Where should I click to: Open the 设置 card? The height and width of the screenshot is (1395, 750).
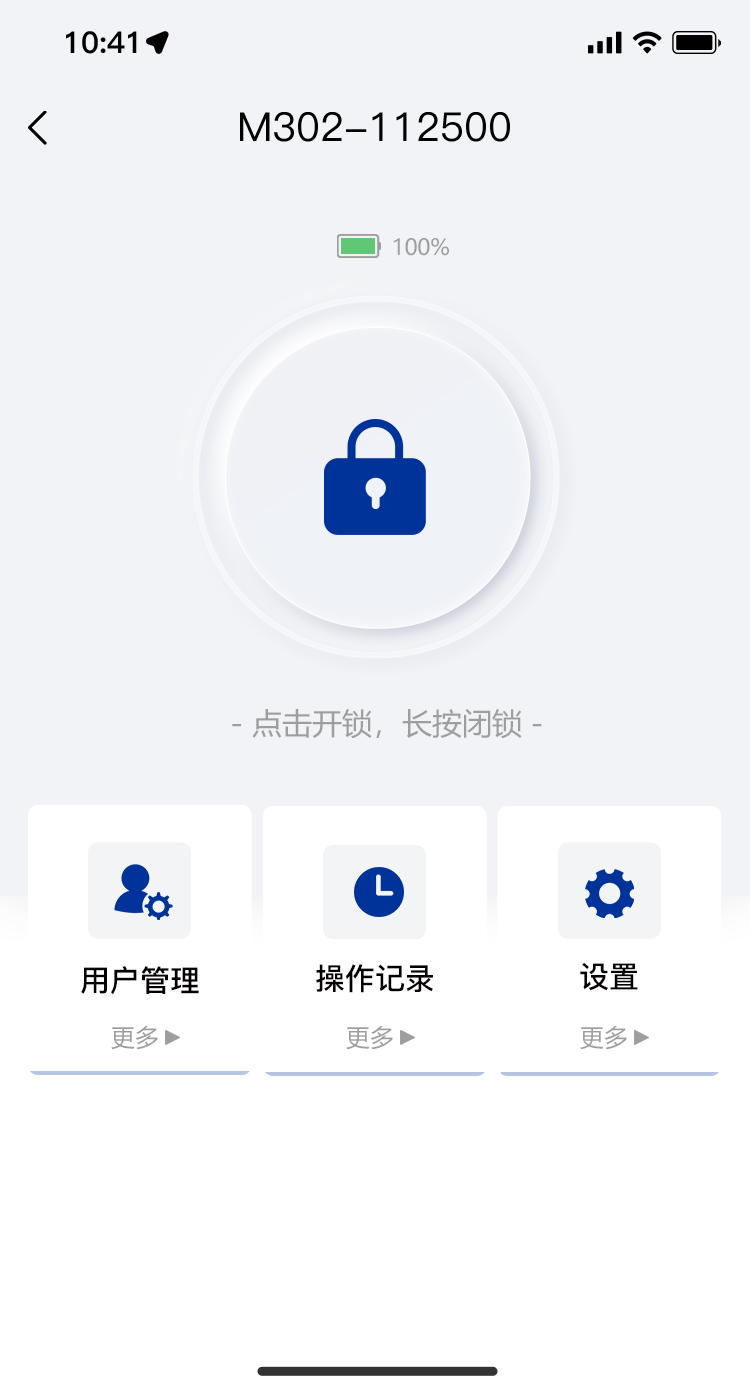pos(609,940)
